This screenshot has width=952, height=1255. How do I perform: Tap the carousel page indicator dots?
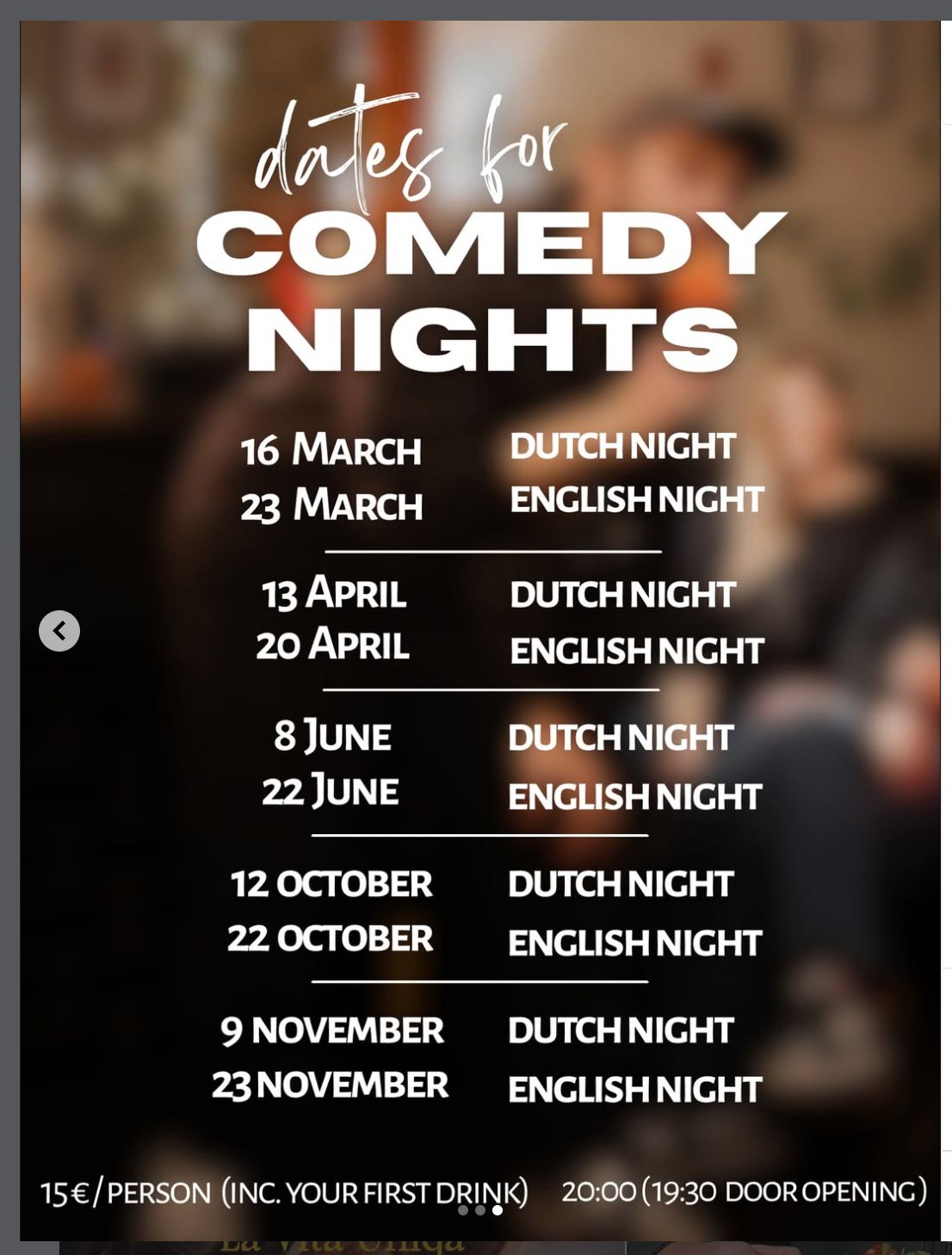[480, 1210]
